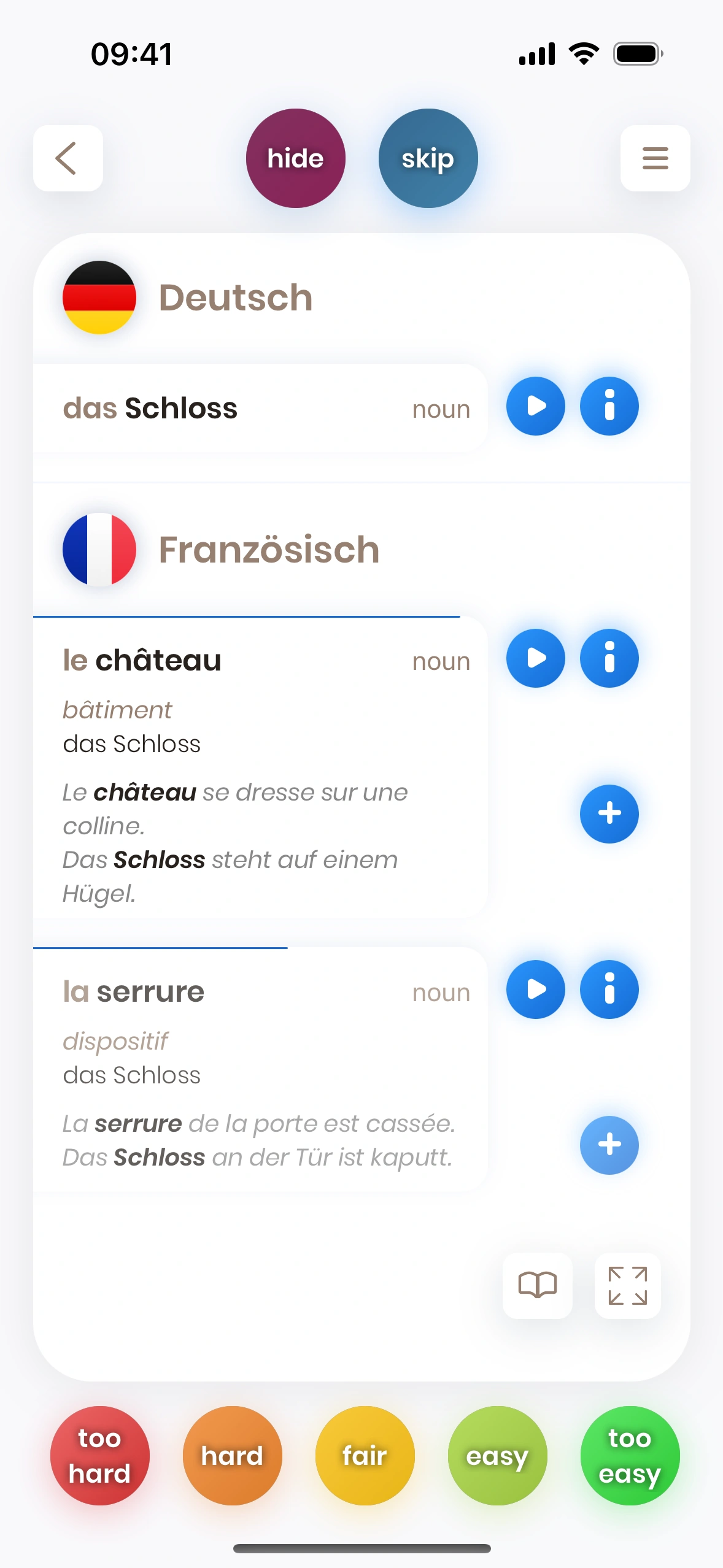Rate the word as easy

(497, 1455)
